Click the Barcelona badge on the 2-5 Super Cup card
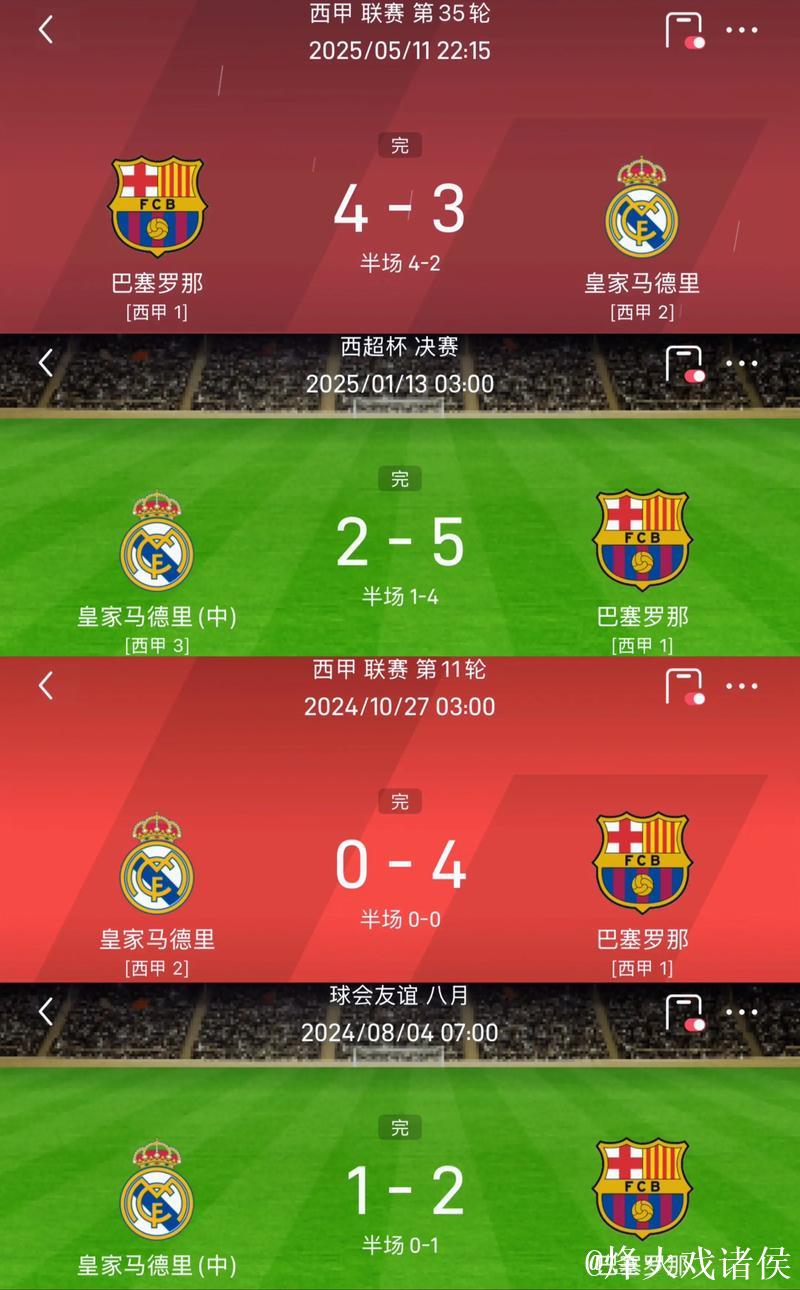The height and width of the screenshot is (1290, 800). tap(641, 538)
